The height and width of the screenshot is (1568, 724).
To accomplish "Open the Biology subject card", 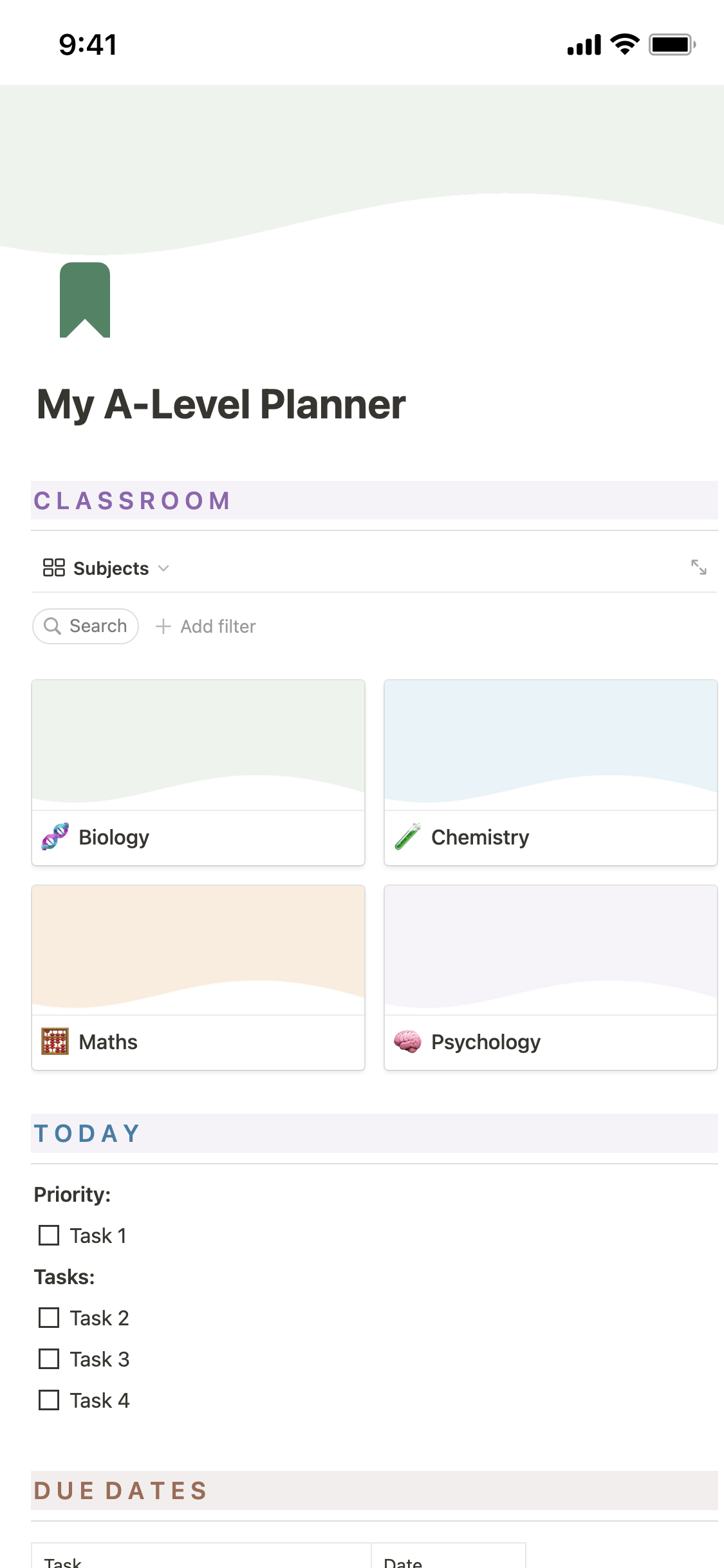I will 198,772.
